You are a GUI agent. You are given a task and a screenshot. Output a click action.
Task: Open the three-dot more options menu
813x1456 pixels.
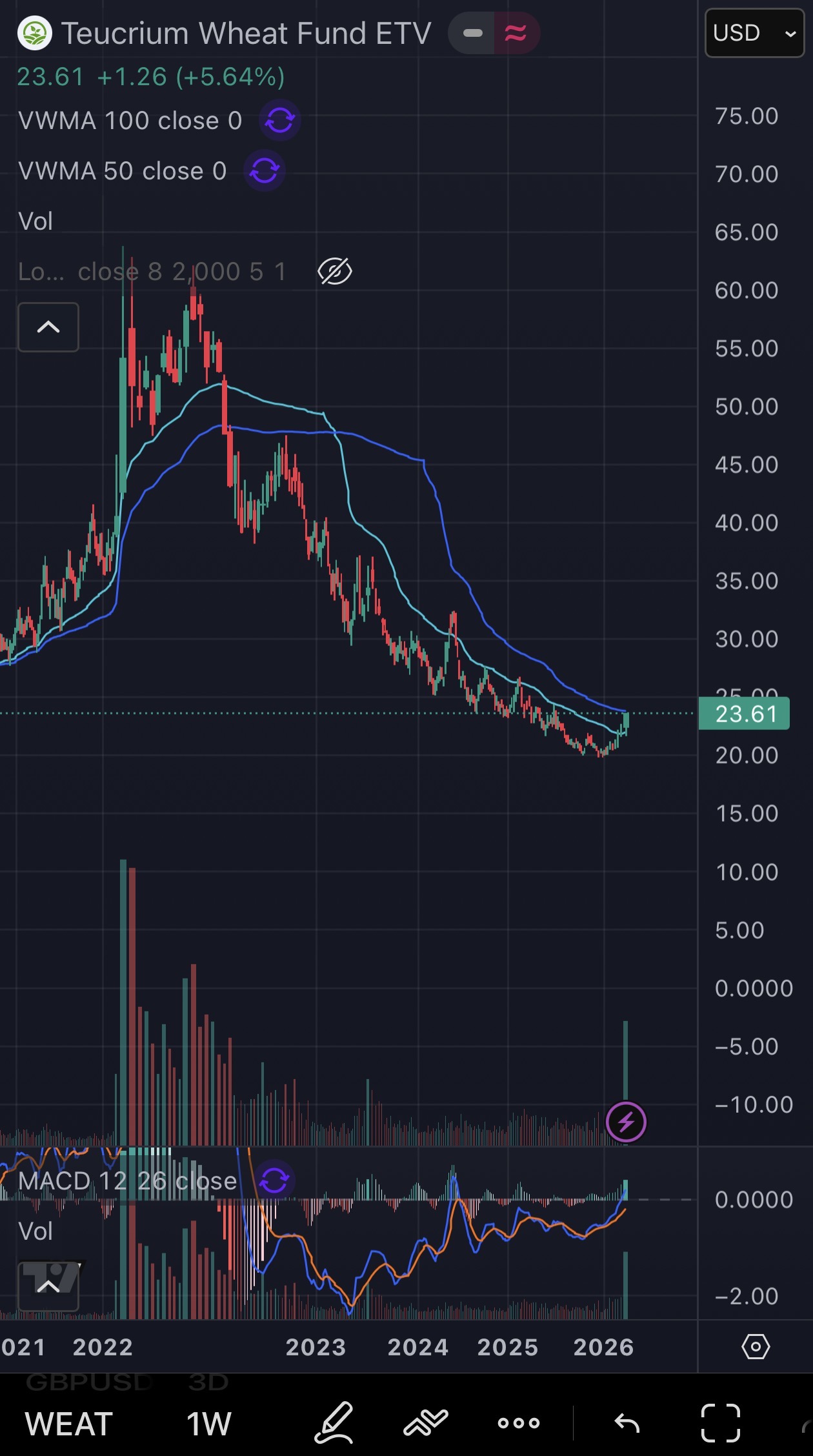tap(518, 1422)
